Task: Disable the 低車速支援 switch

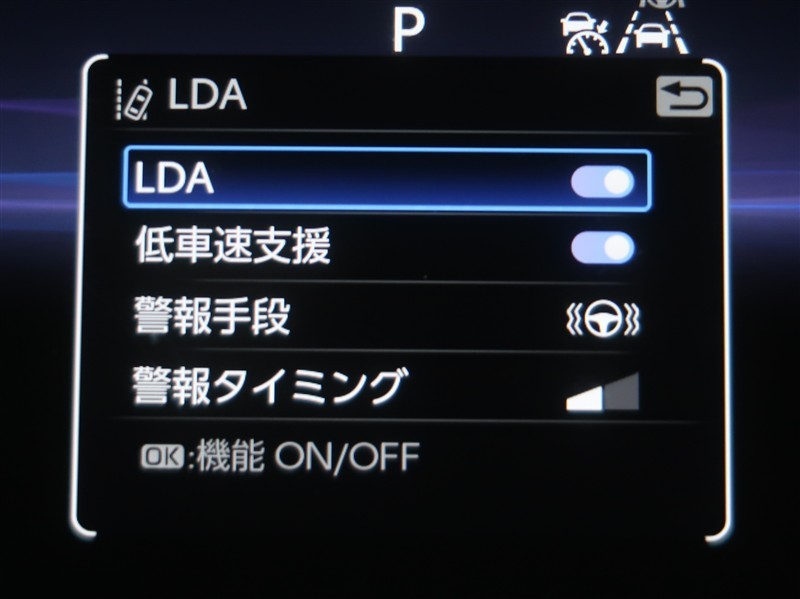Action: coord(603,248)
